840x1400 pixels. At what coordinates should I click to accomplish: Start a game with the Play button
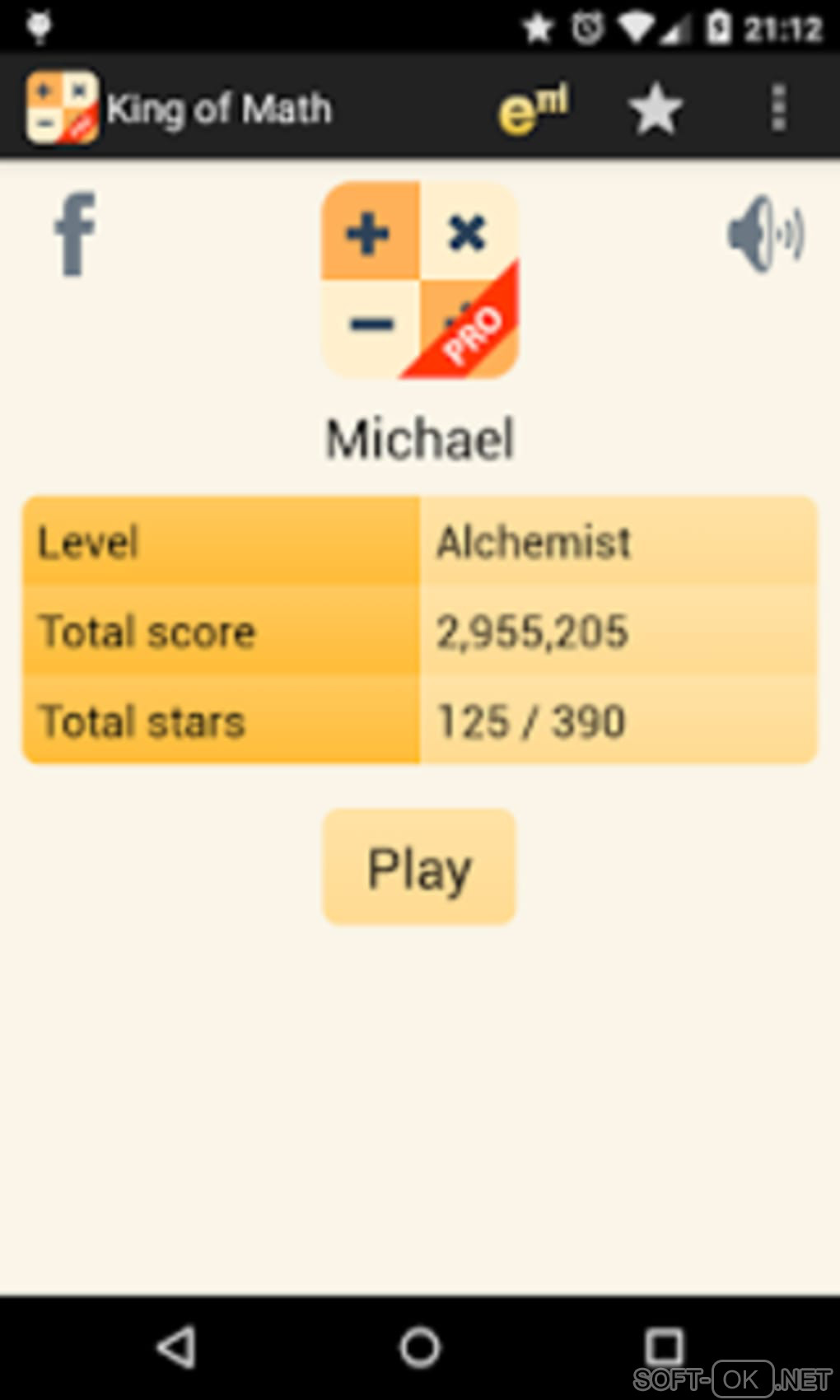tap(419, 867)
